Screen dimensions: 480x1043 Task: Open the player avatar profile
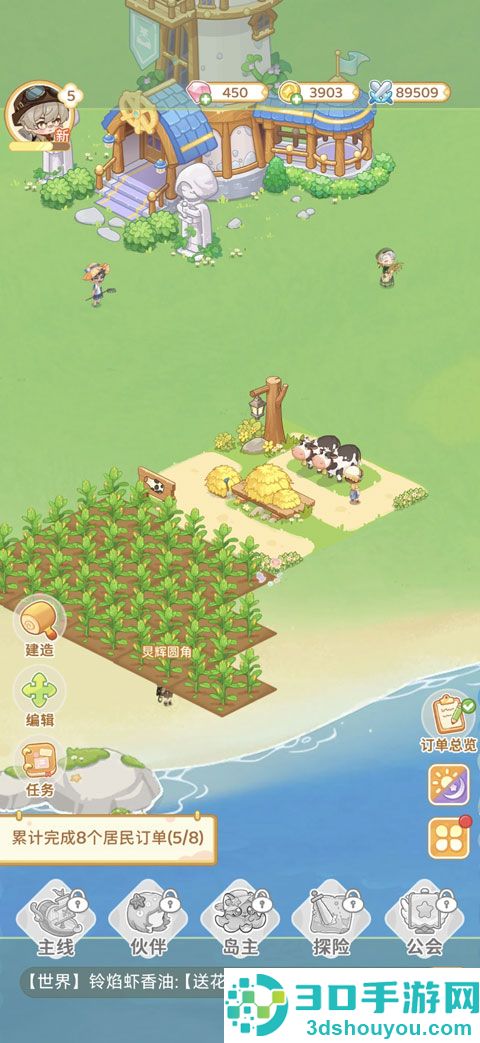click(x=37, y=112)
